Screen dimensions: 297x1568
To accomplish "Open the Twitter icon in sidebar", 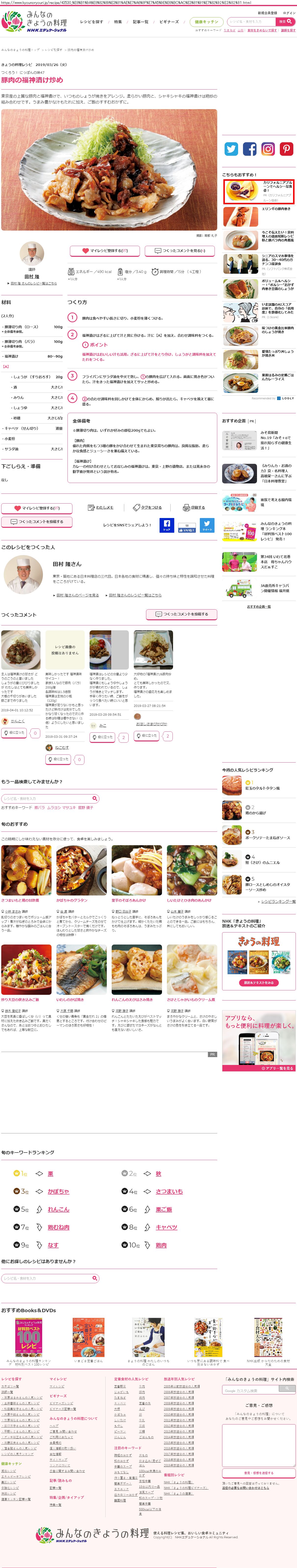I will coord(231,149).
